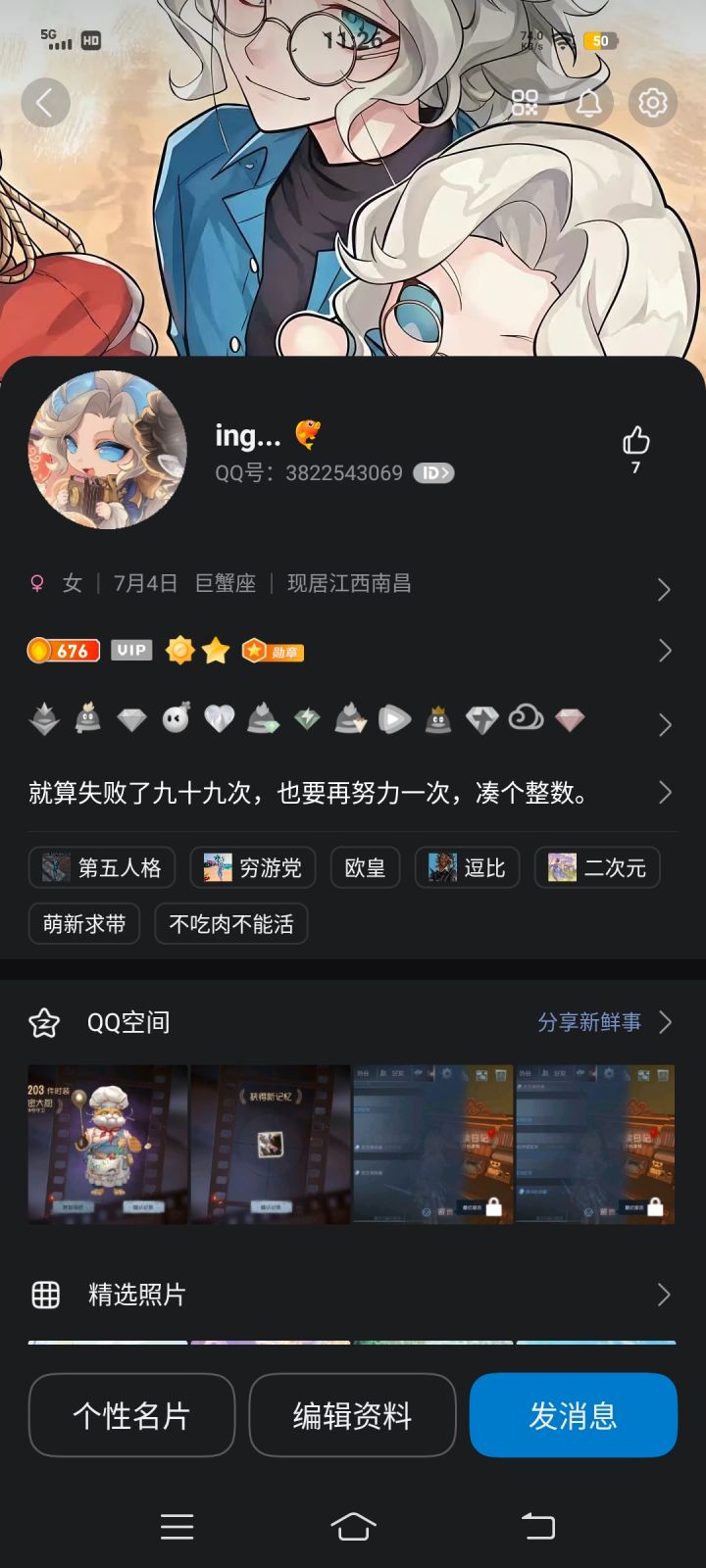Screen dimensions: 706x1568
Task: Open the settings gear icon
Action: click(653, 102)
